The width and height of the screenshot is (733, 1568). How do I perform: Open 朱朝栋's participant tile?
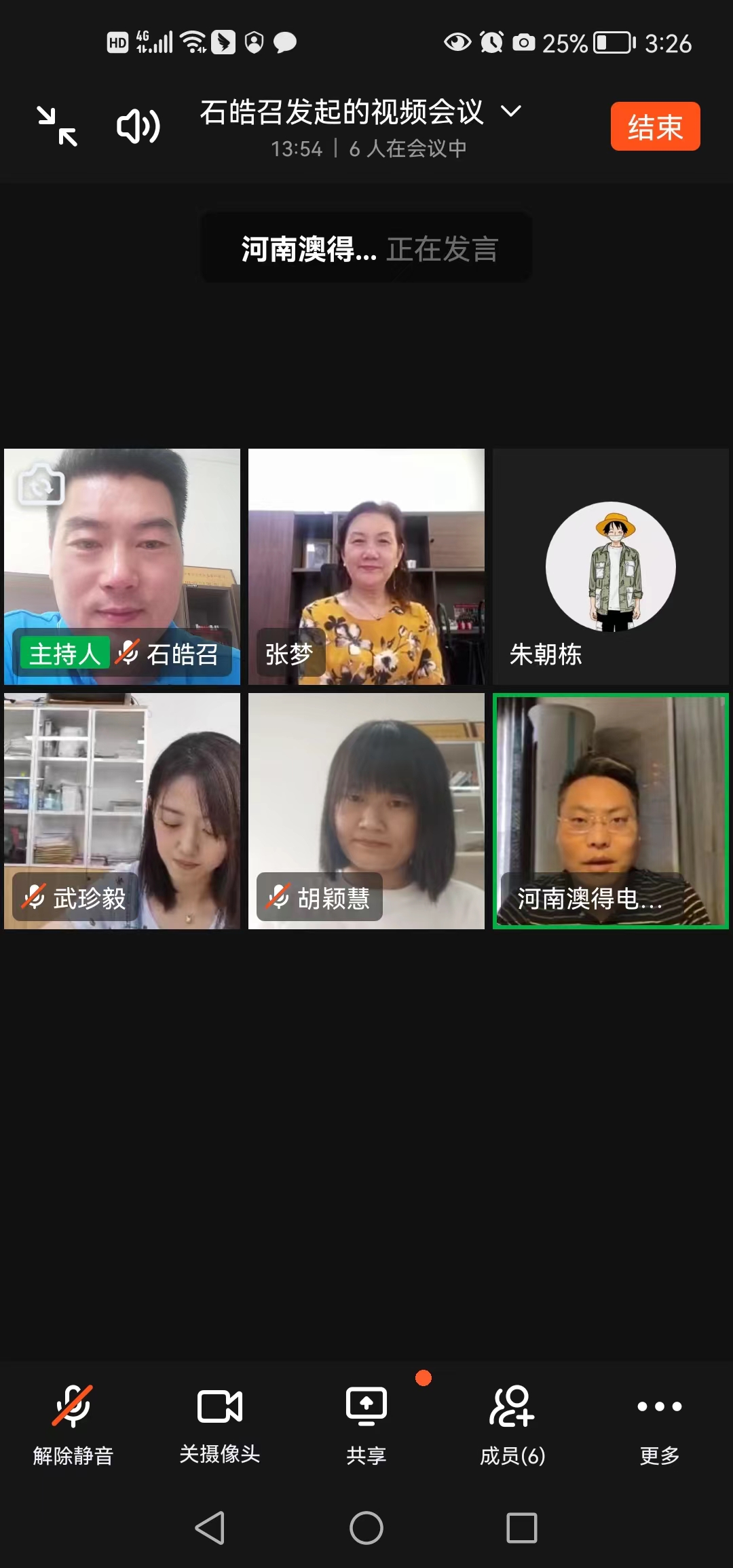click(x=611, y=566)
